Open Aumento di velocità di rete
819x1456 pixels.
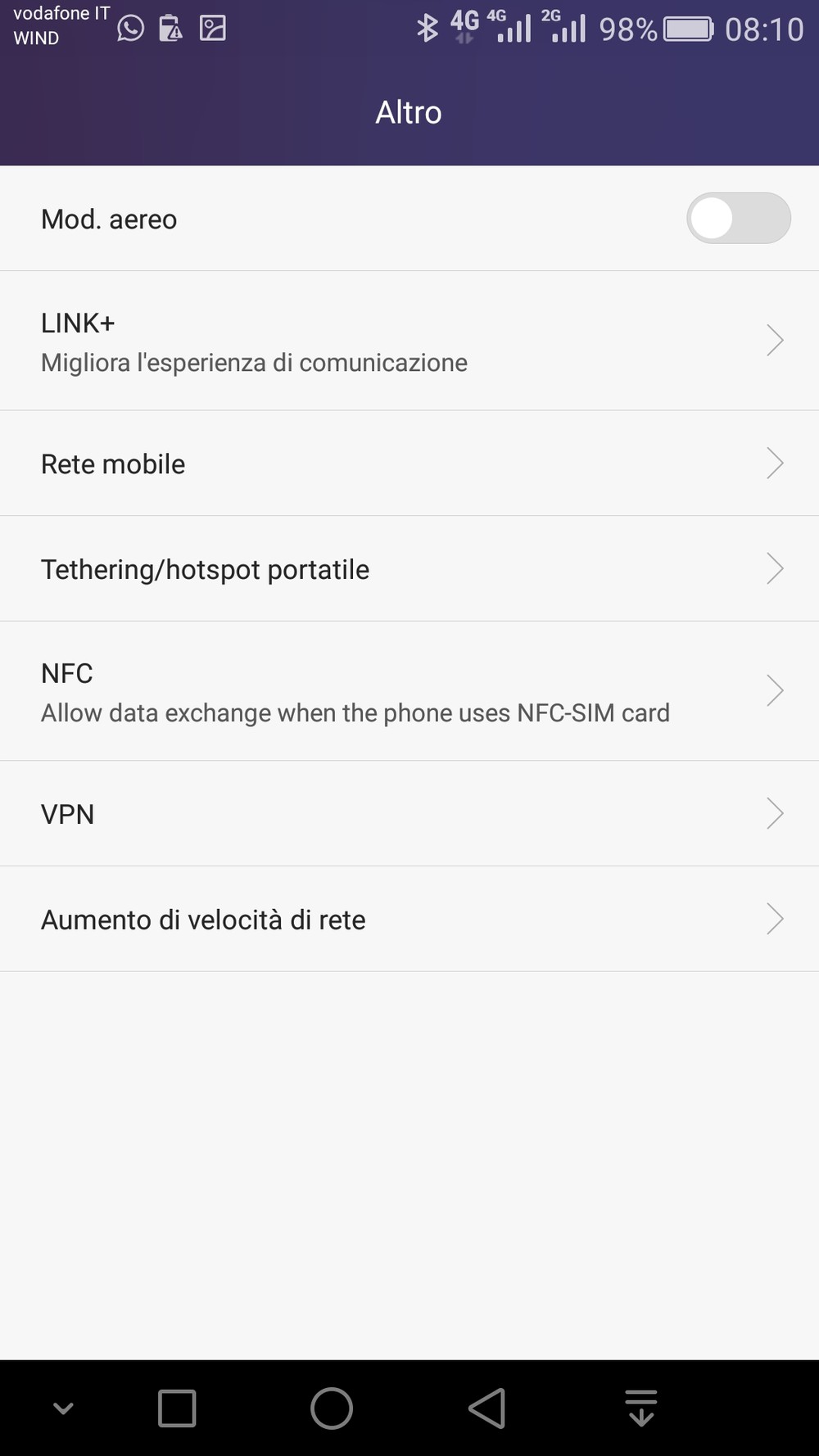click(409, 919)
